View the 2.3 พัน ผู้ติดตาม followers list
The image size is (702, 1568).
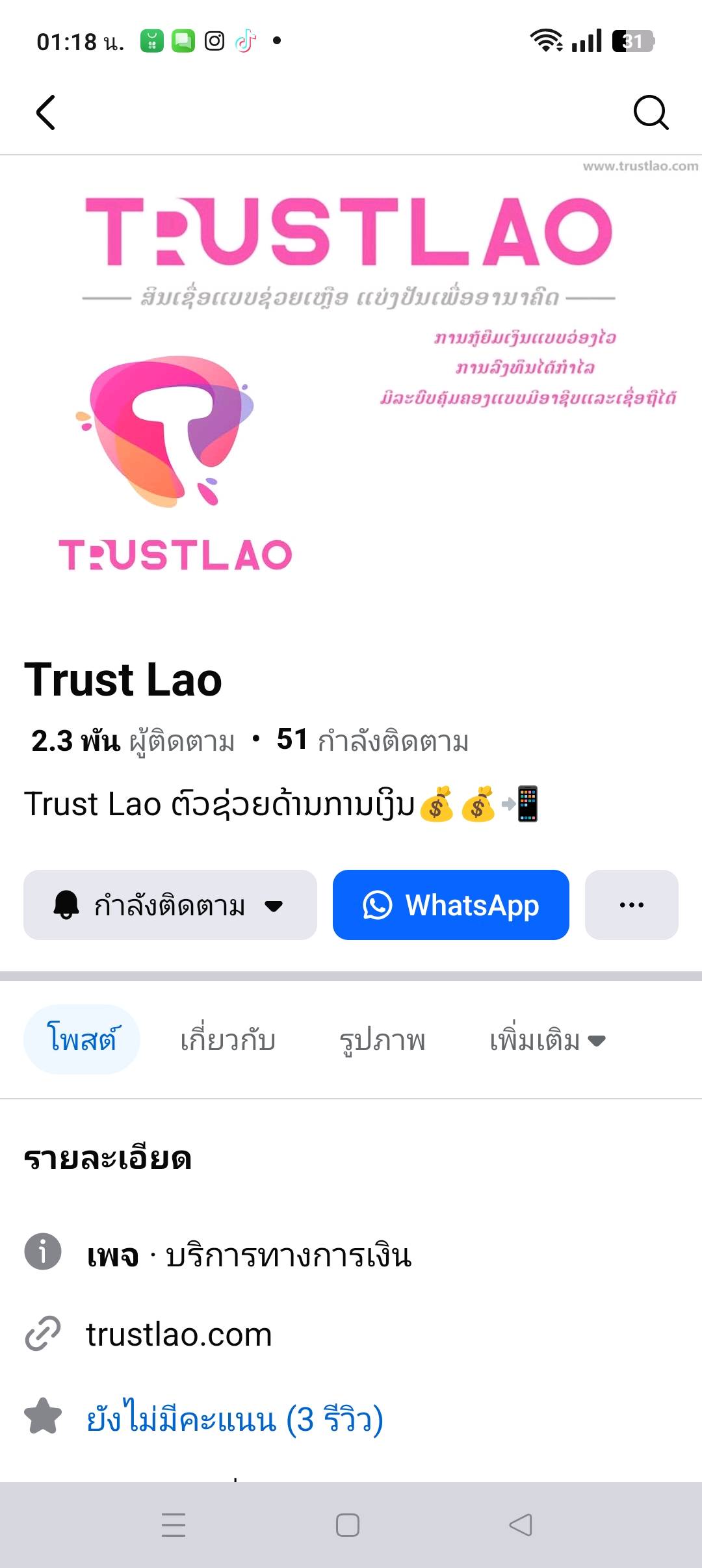pyautogui.click(x=133, y=740)
